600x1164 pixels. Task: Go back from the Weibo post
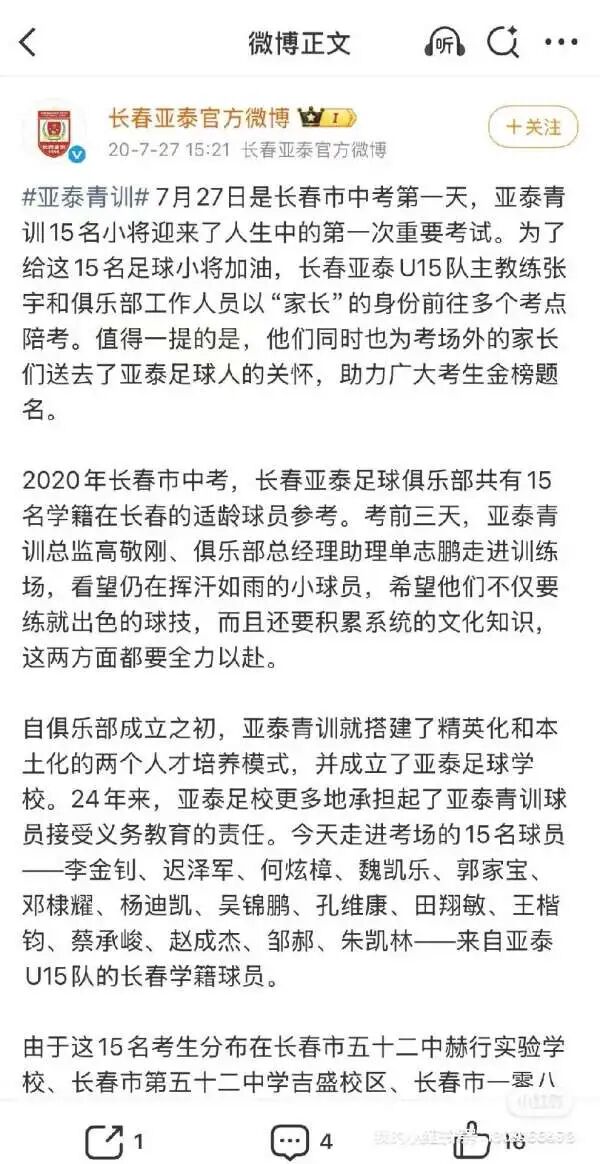(x=28, y=42)
